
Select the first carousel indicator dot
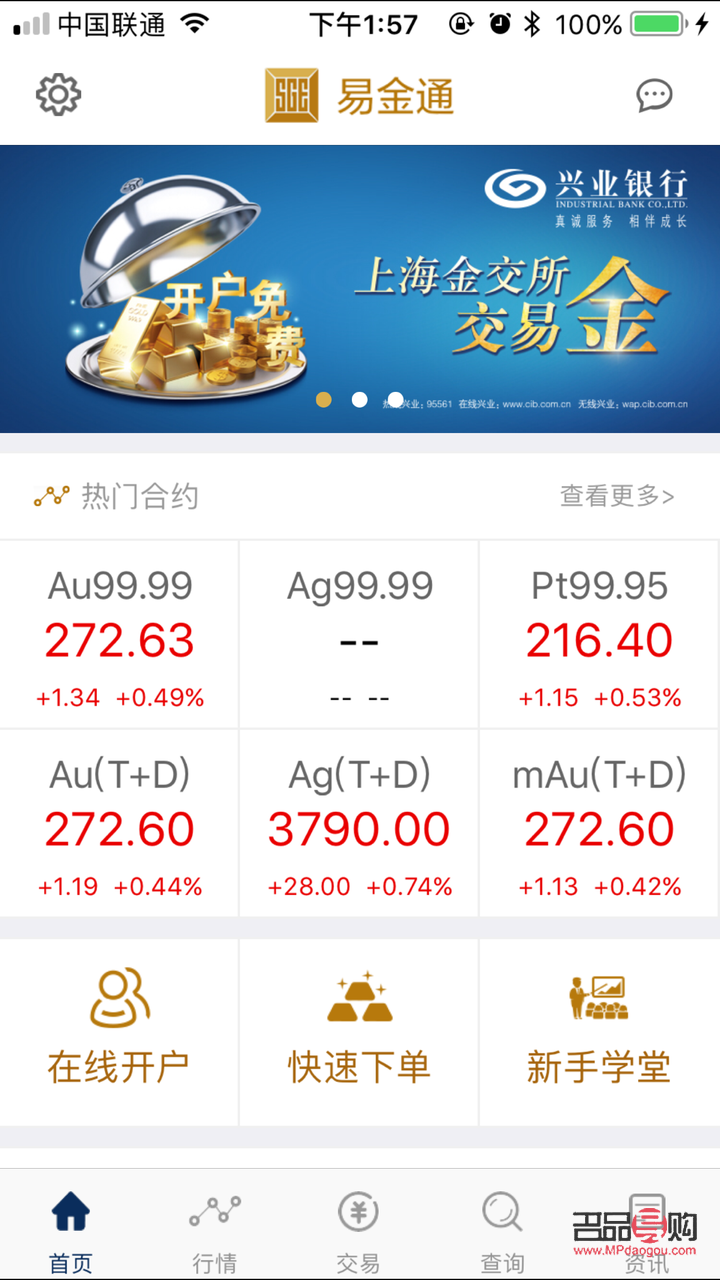(x=324, y=400)
